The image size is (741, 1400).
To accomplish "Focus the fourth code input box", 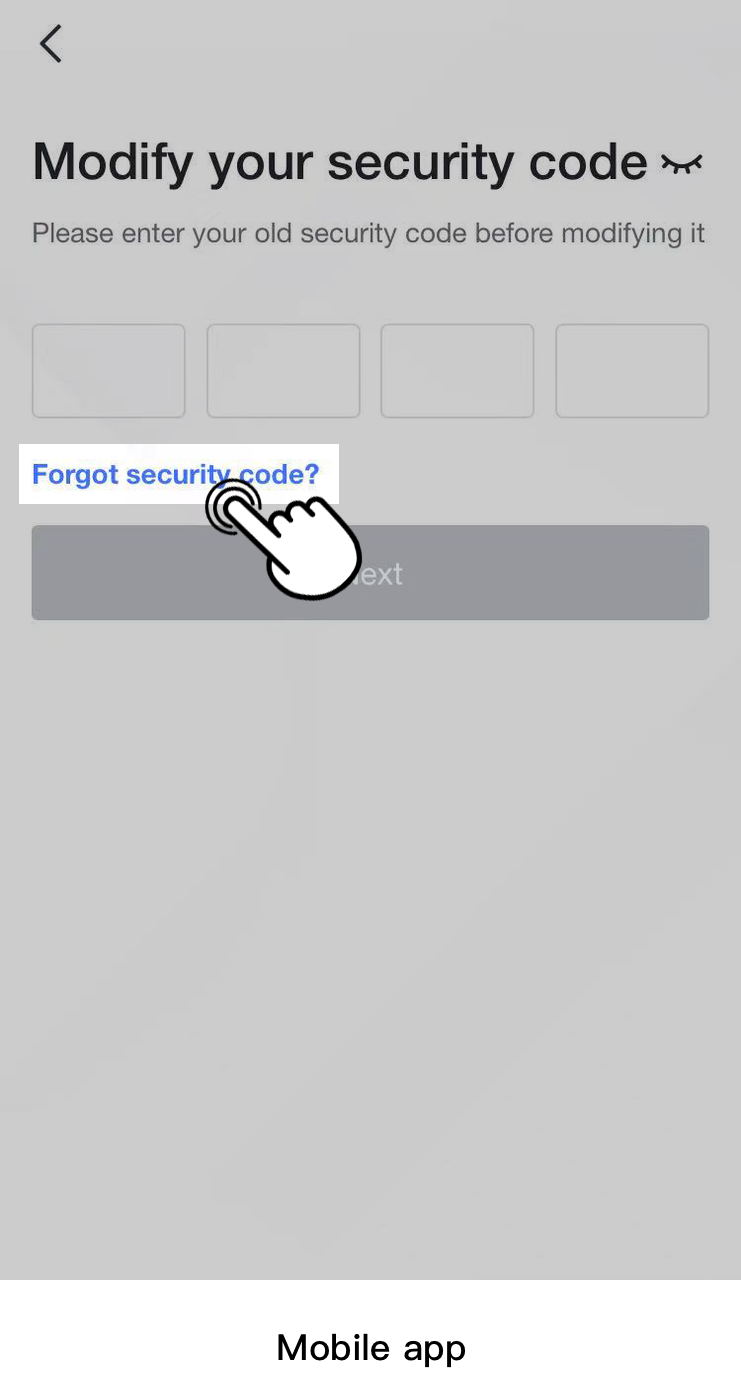I will pos(632,370).
